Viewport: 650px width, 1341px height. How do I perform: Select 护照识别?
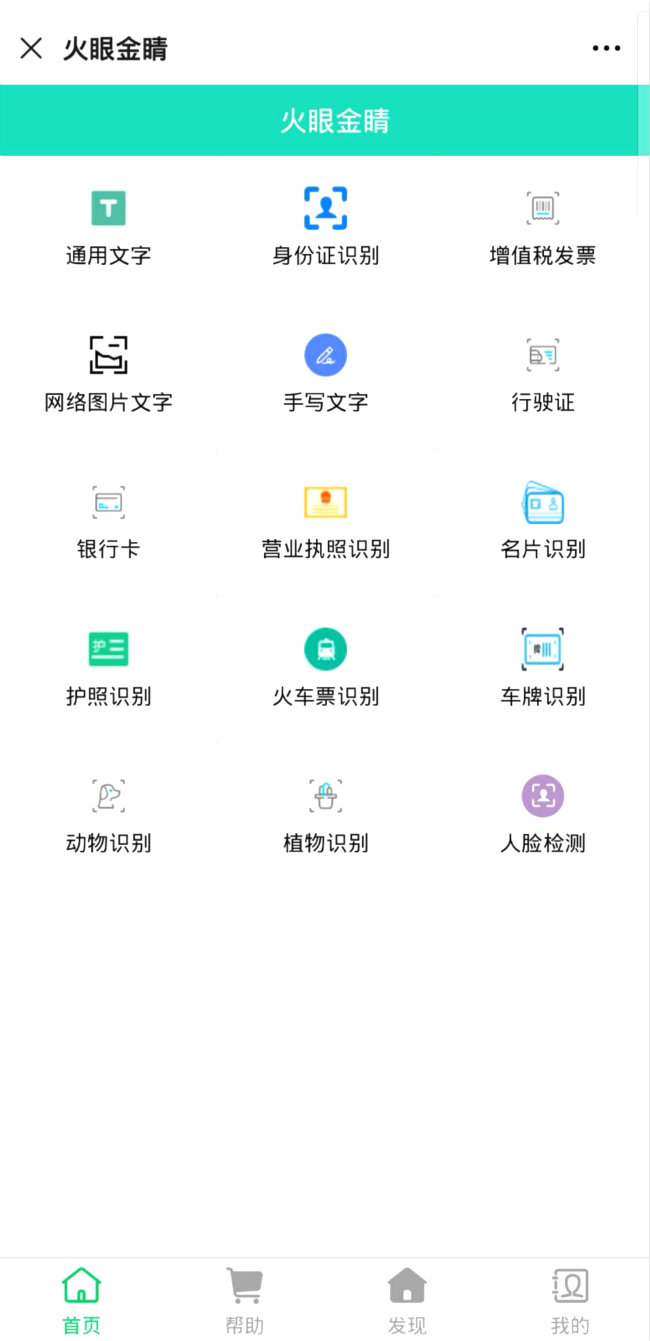click(108, 669)
